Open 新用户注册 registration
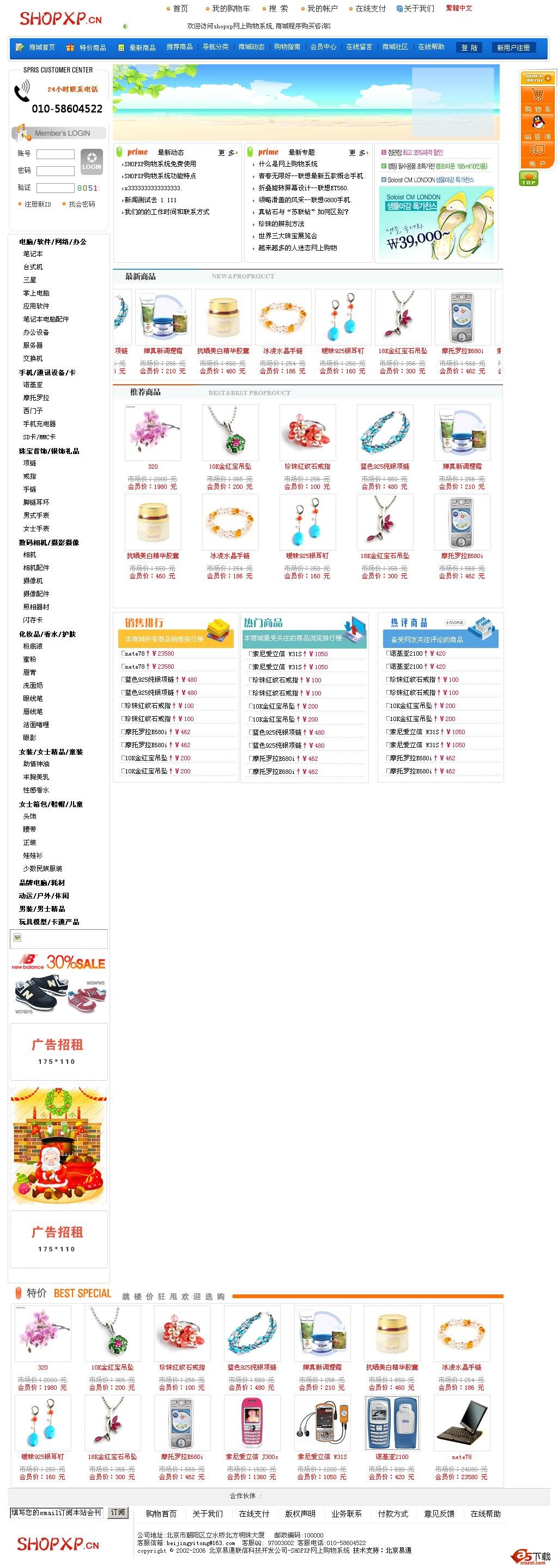 tap(512, 47)
